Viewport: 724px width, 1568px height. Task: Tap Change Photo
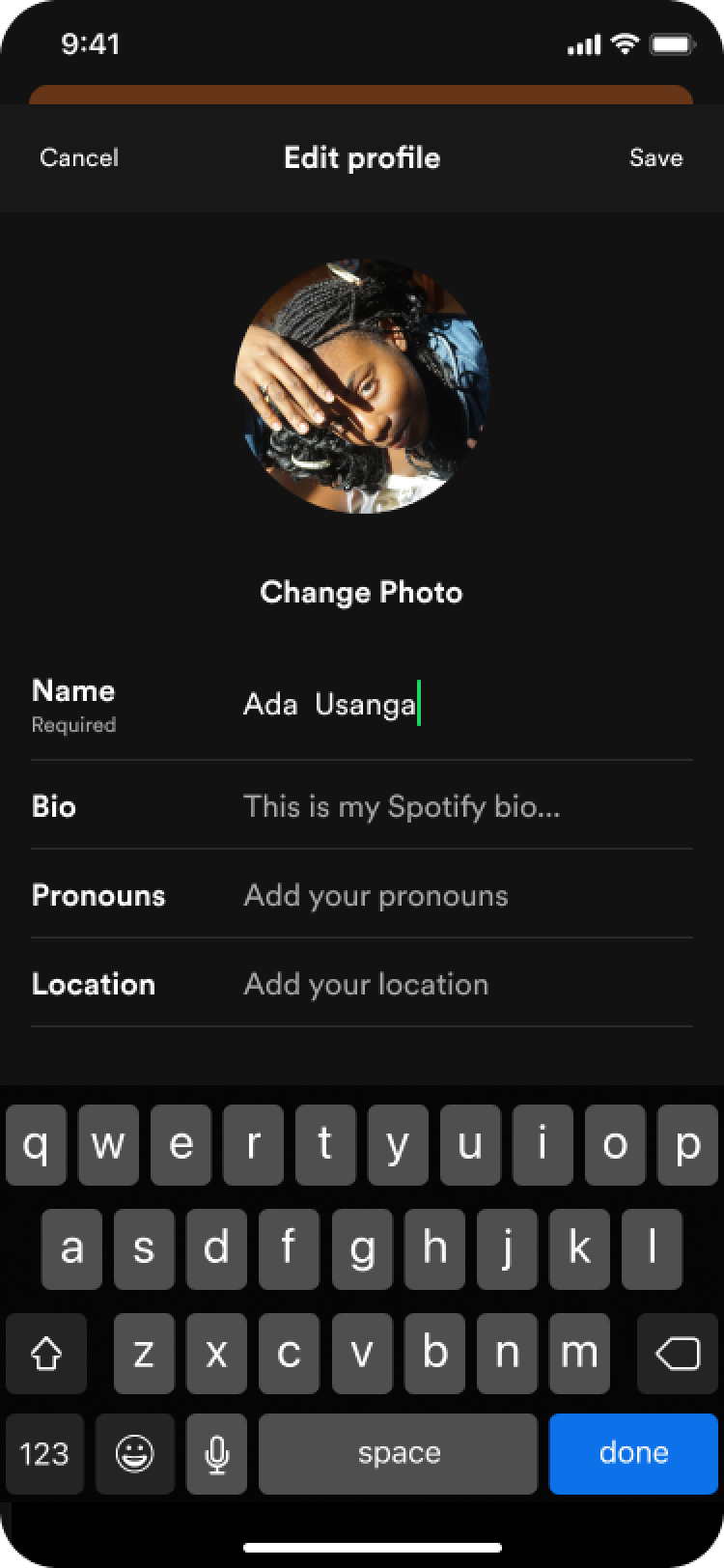click(361, 592)
